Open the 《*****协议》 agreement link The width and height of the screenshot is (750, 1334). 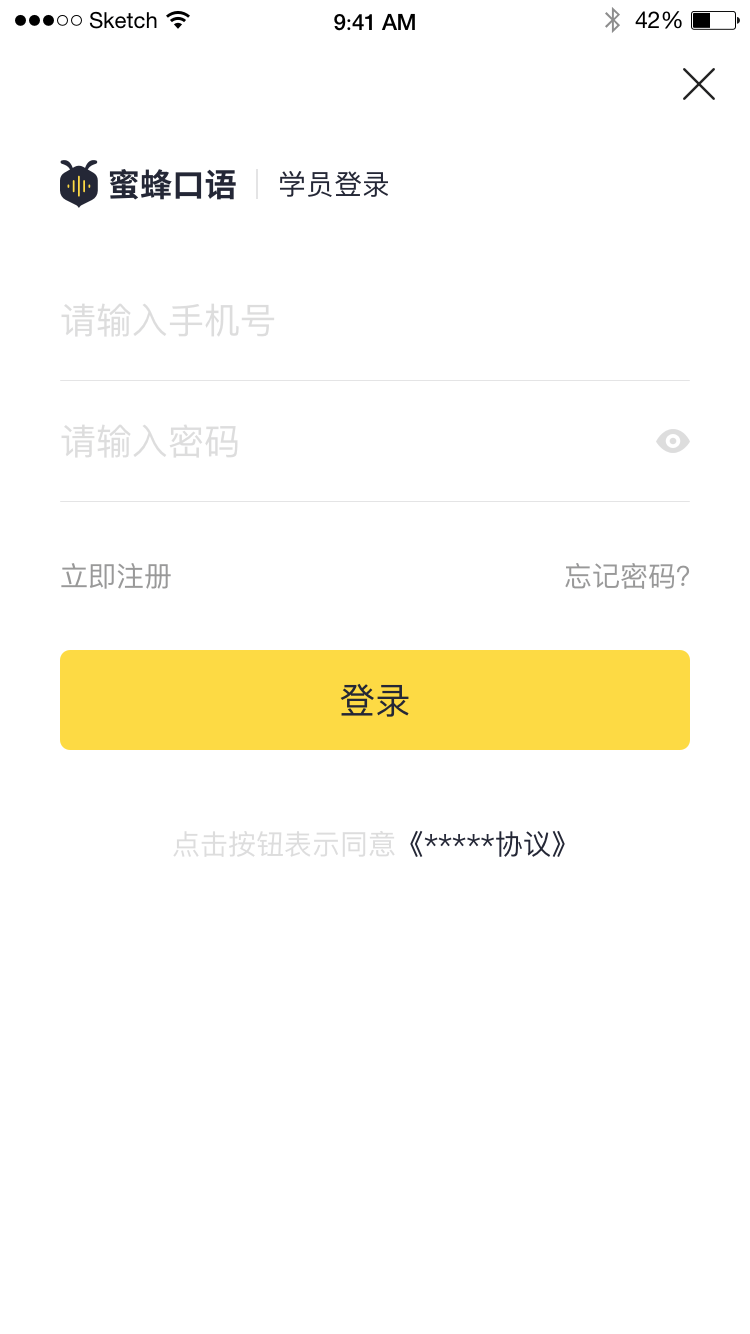[x=488, y=845]
